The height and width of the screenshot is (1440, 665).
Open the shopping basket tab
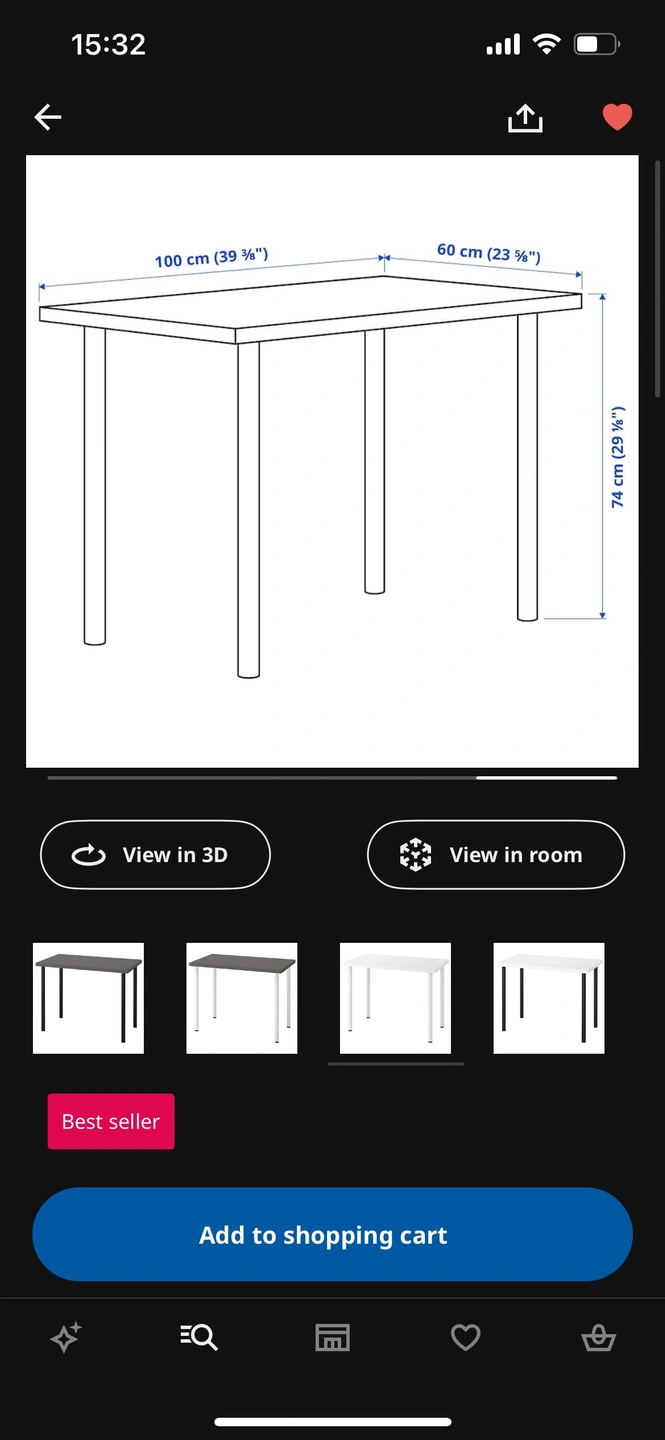598,1337
